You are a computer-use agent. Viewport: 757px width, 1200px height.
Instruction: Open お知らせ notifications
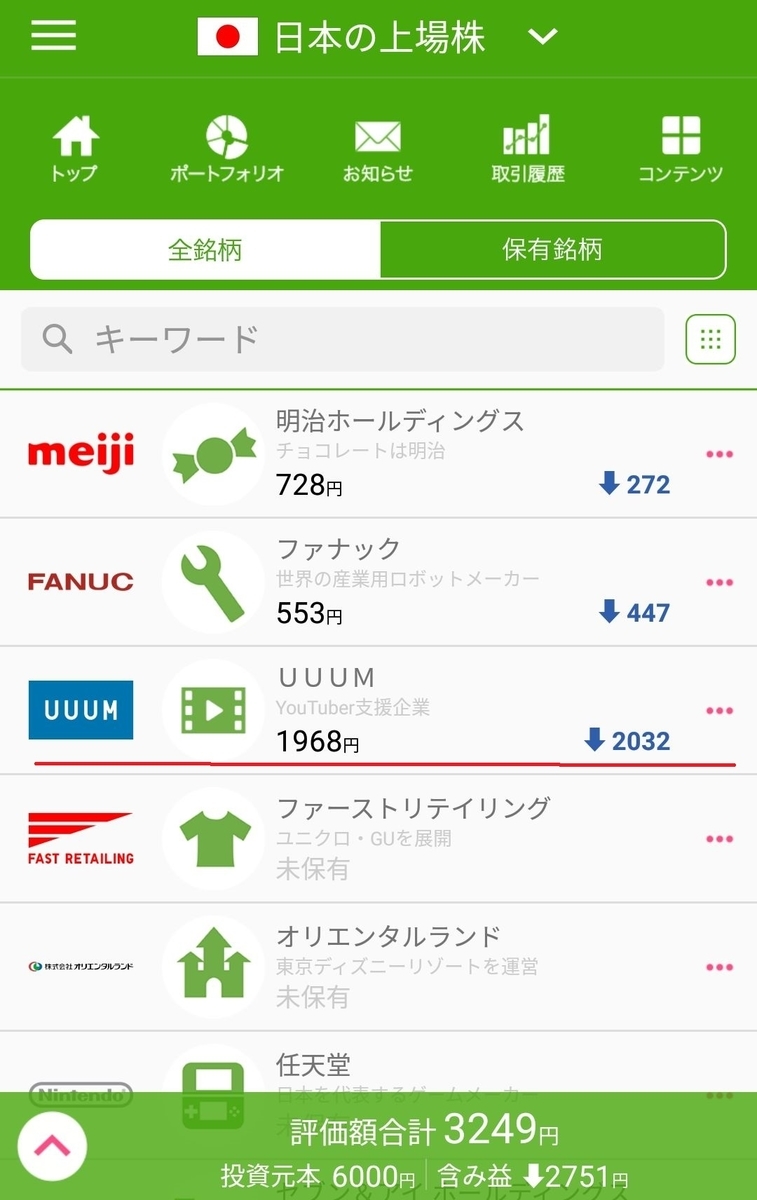coord(378,149)
